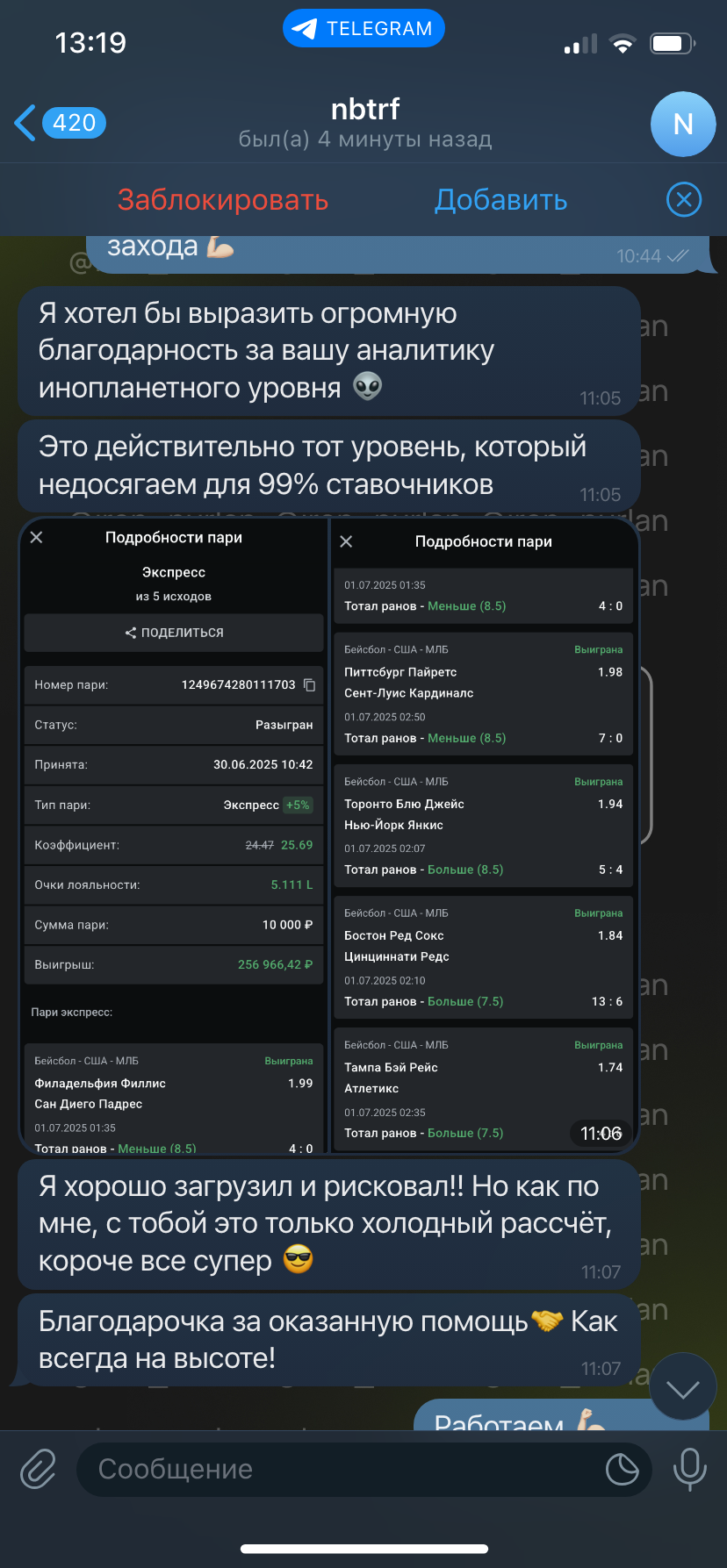This screenshot has height=1568, width=727.
Task: Record a voice message with microphone
Action: 689,1469
